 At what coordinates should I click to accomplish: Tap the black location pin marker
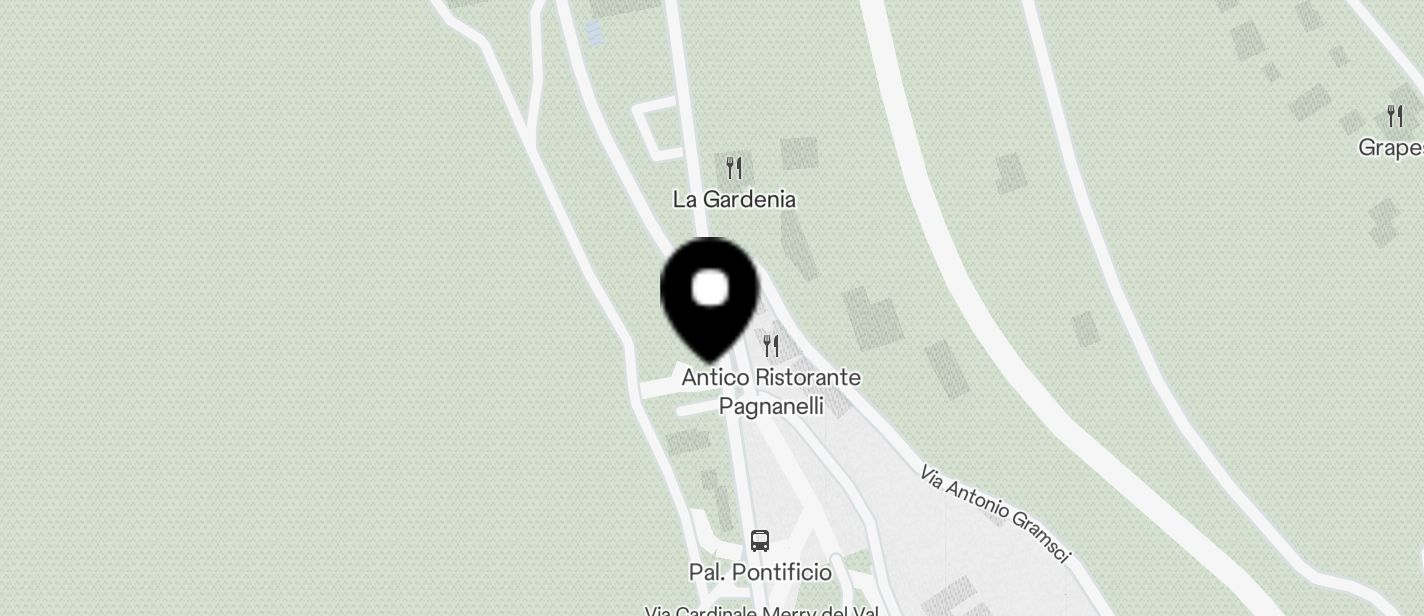[710, 296]
